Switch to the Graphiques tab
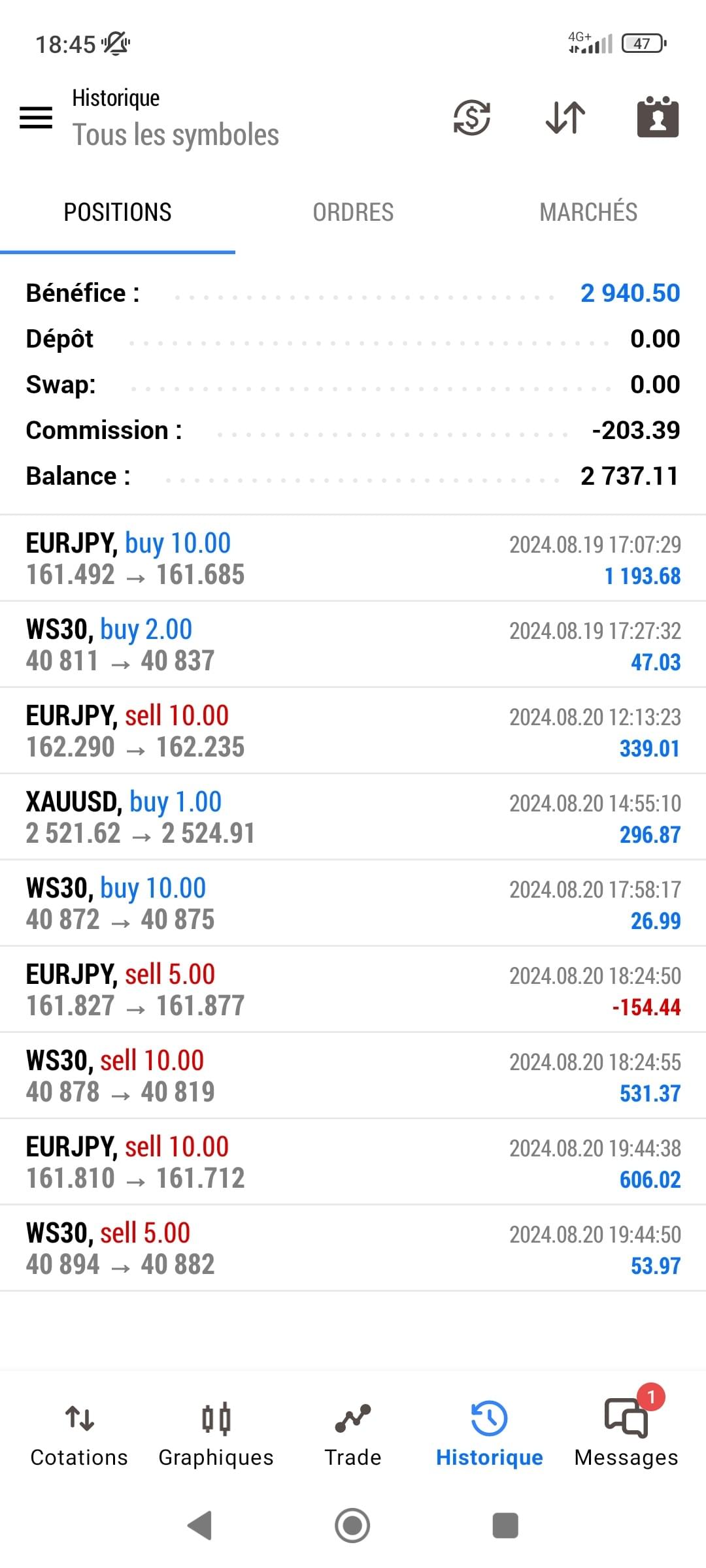This screenshot has width=706, height=1568. (x=216, y=1435)
